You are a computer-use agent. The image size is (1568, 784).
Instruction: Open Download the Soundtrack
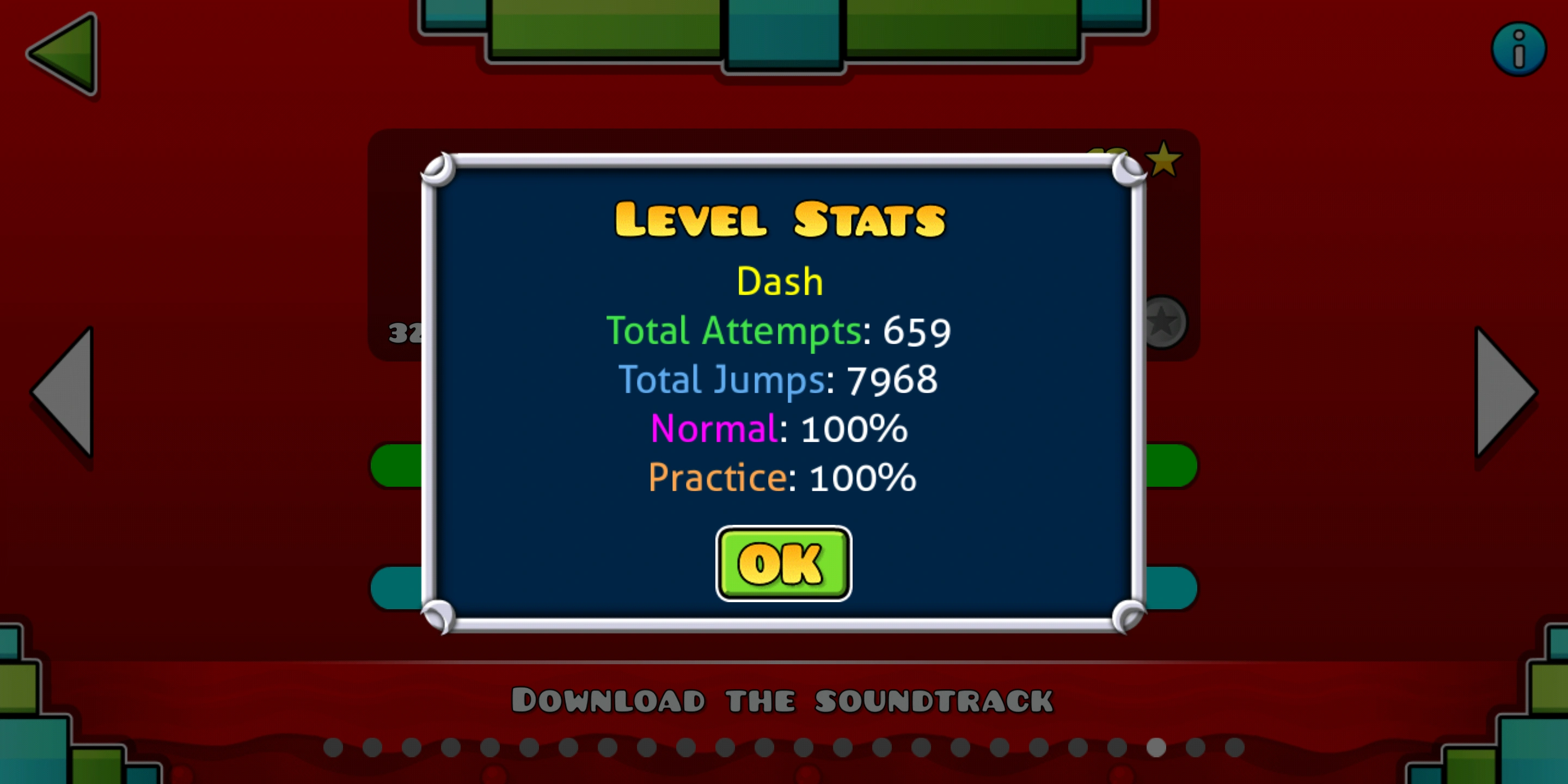tap(782, 700)
